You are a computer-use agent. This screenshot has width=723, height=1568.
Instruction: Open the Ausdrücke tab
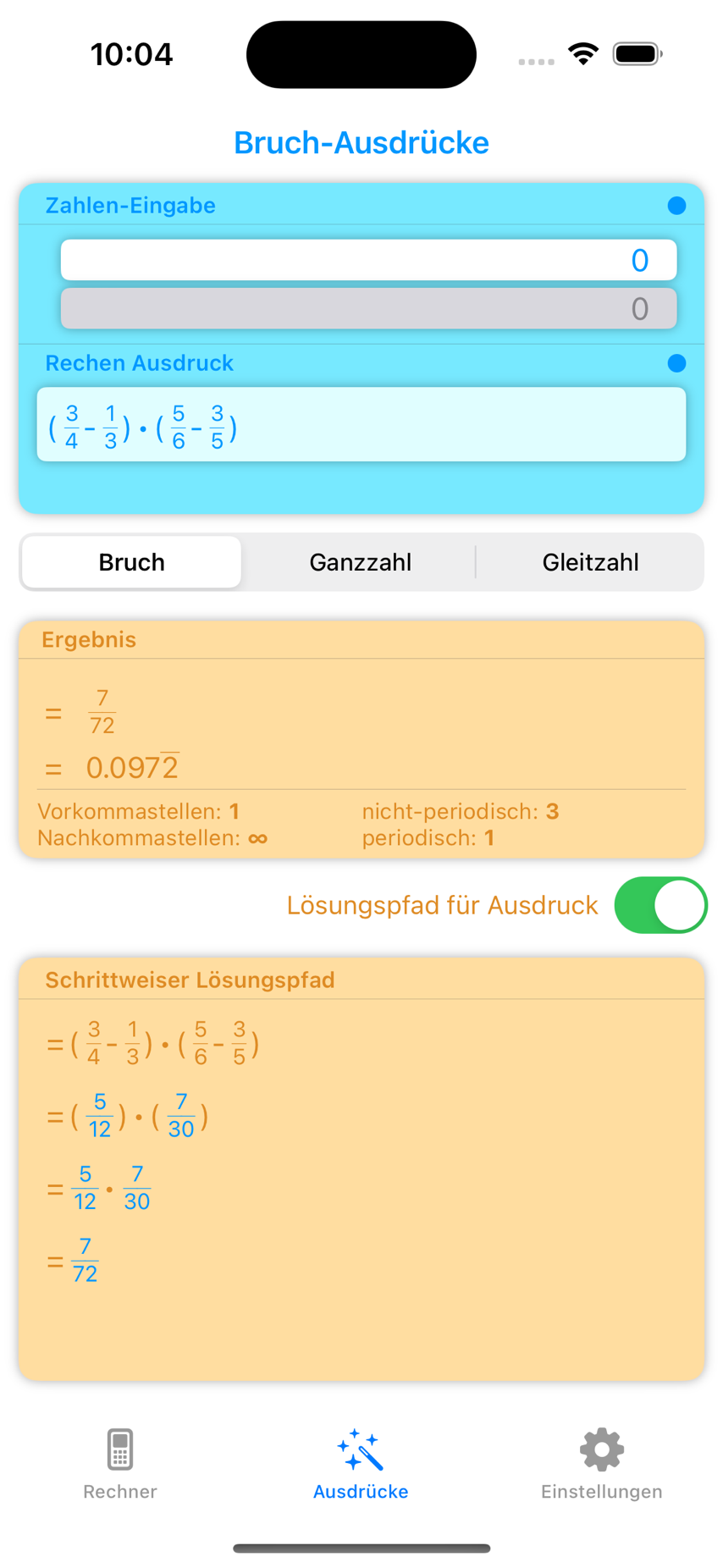[x=361, y=1463]
